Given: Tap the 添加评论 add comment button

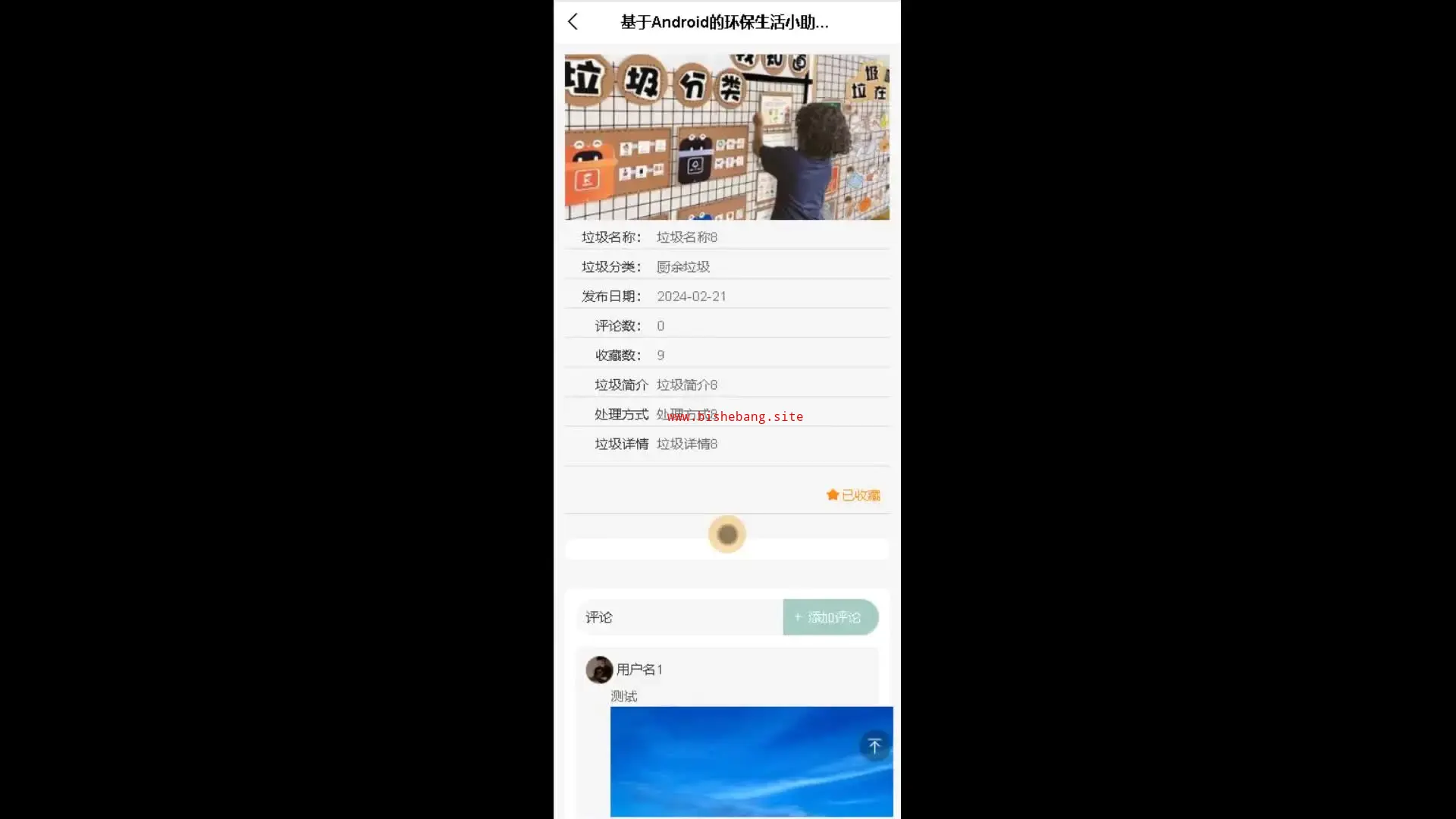Looking at the screenshot, I should tap(830, 617).
